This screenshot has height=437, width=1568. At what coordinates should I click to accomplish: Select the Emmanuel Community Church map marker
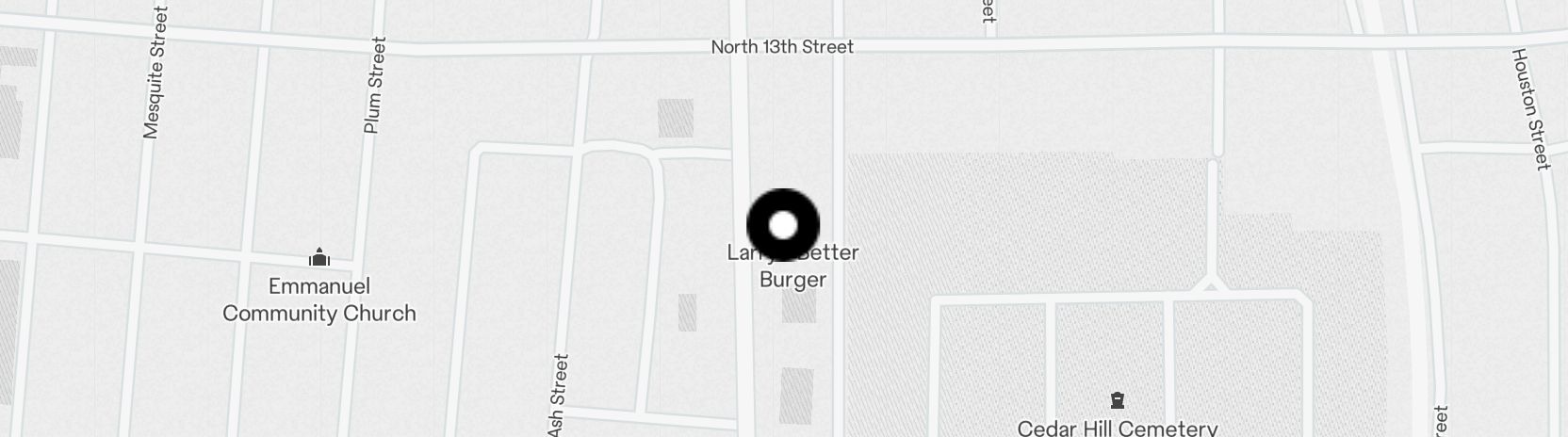319,257
